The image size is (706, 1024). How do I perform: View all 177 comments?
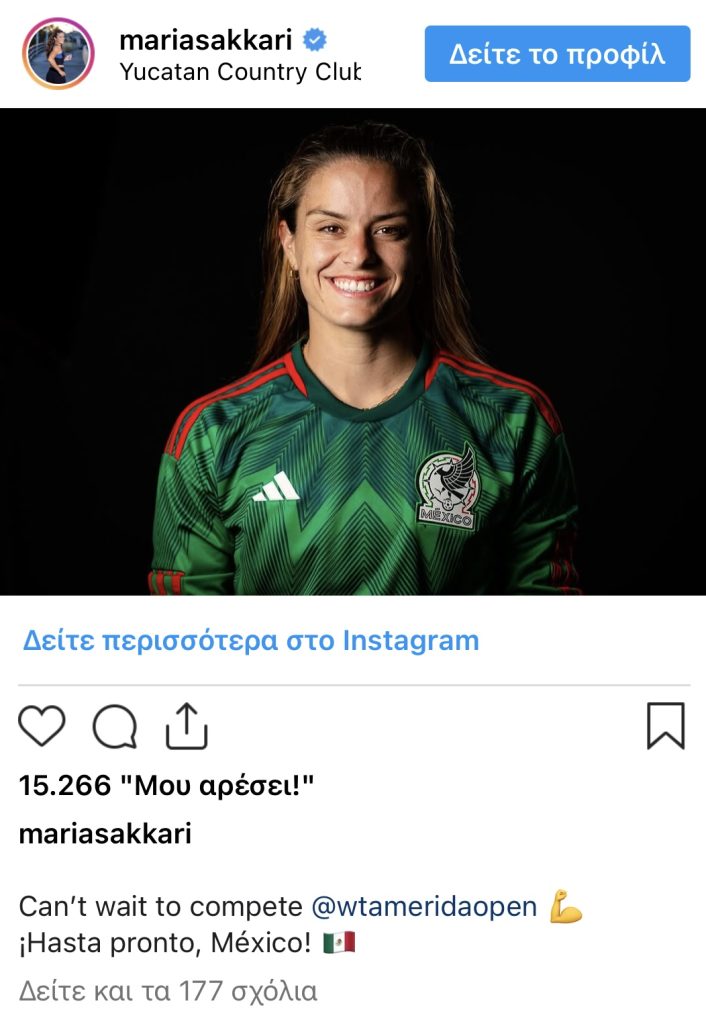pos(168,991)
